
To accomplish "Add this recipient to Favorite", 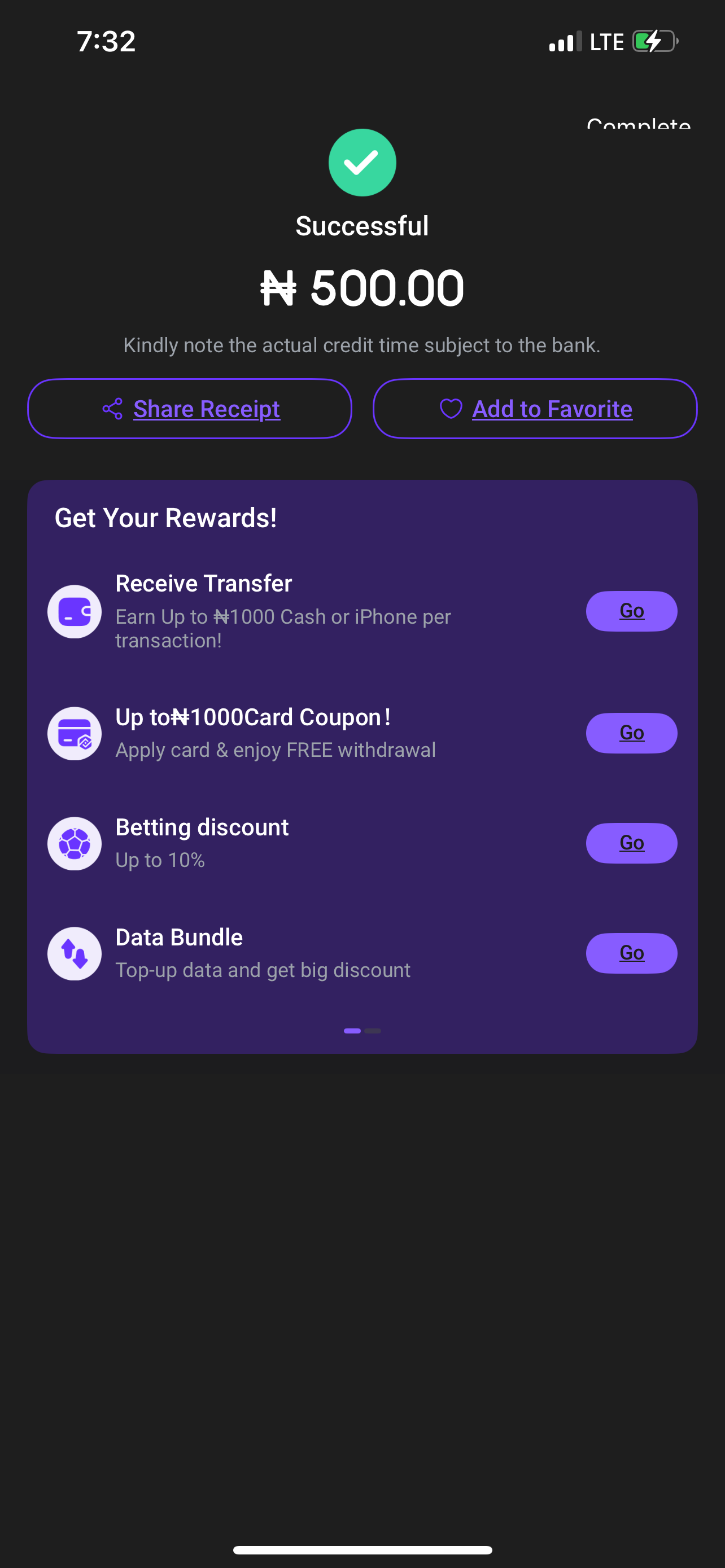I will click(x=535, y=409).
